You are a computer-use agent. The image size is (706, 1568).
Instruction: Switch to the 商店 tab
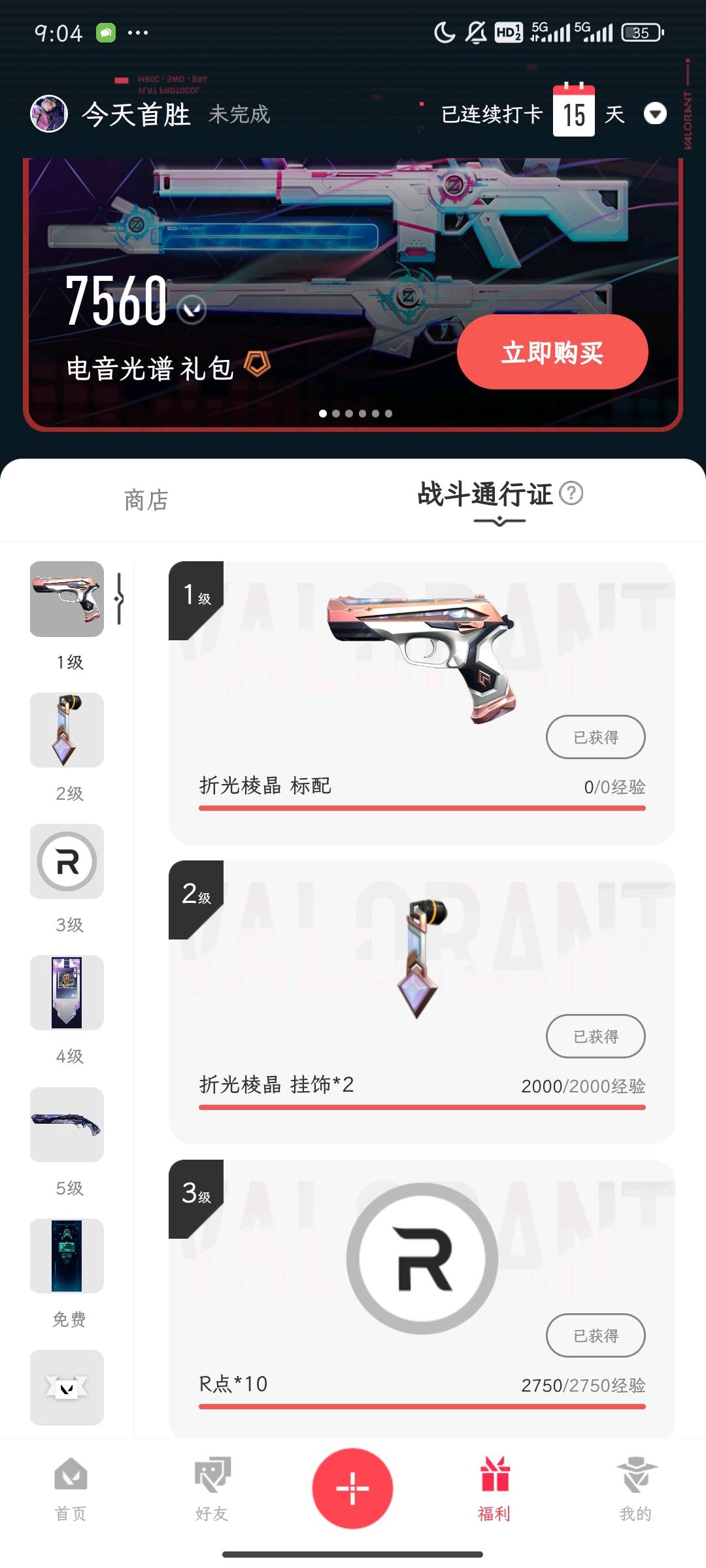pyautogui.click(x=146, y=500)
